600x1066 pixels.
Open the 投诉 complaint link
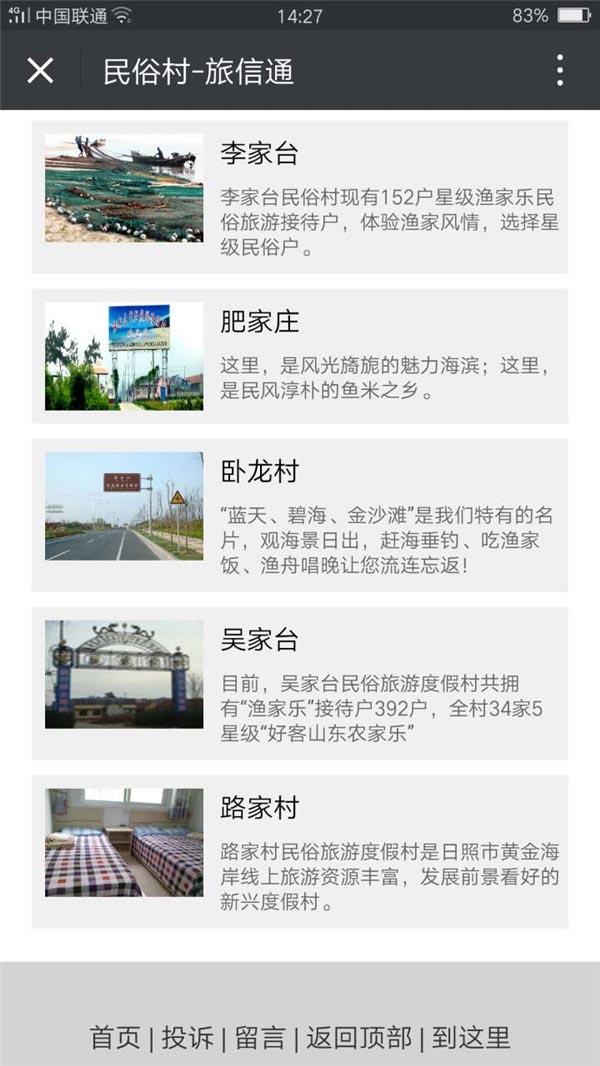point(188,1038)
